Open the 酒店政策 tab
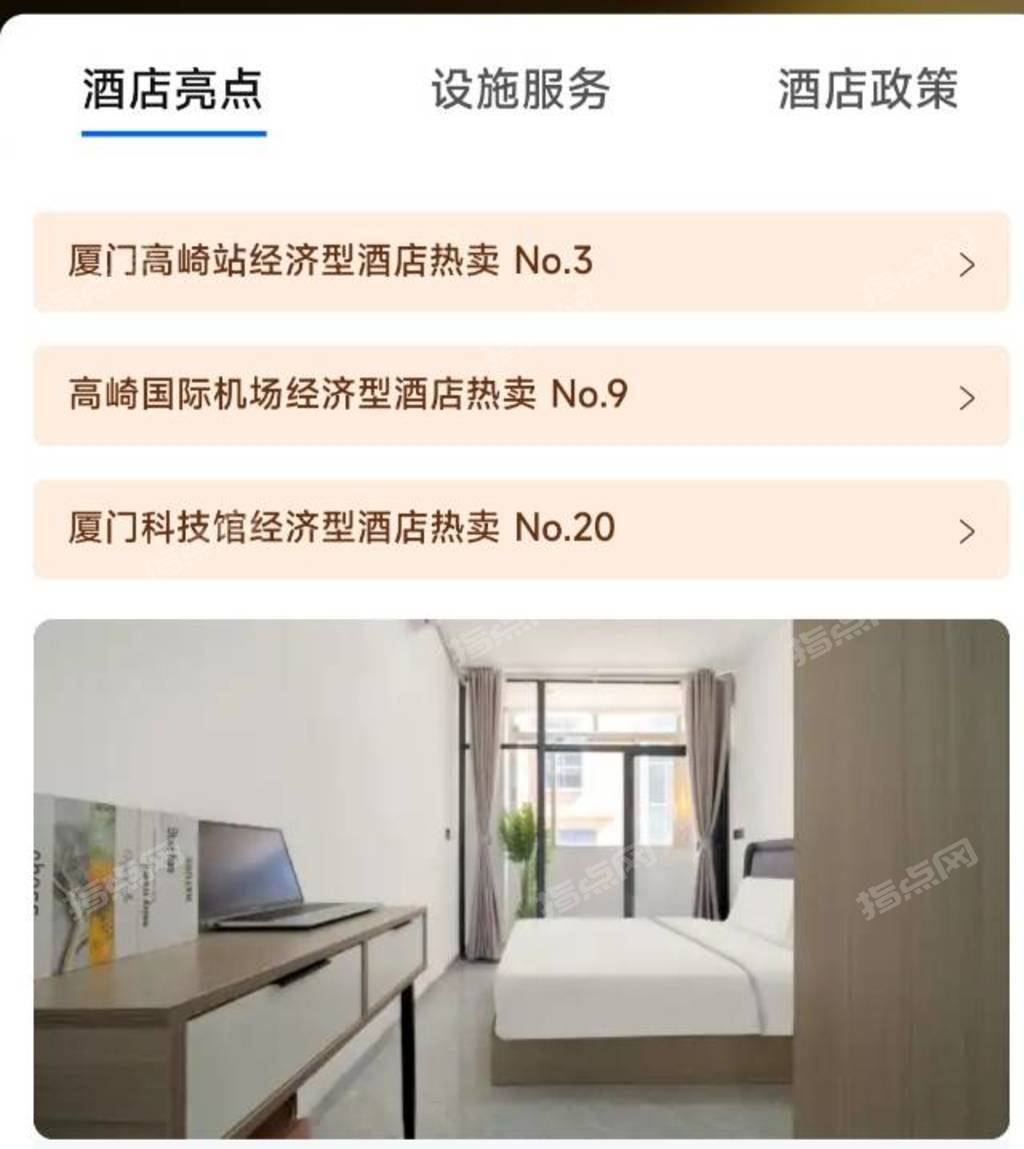Screen dimensions: 1024x1149 point(867,90)
